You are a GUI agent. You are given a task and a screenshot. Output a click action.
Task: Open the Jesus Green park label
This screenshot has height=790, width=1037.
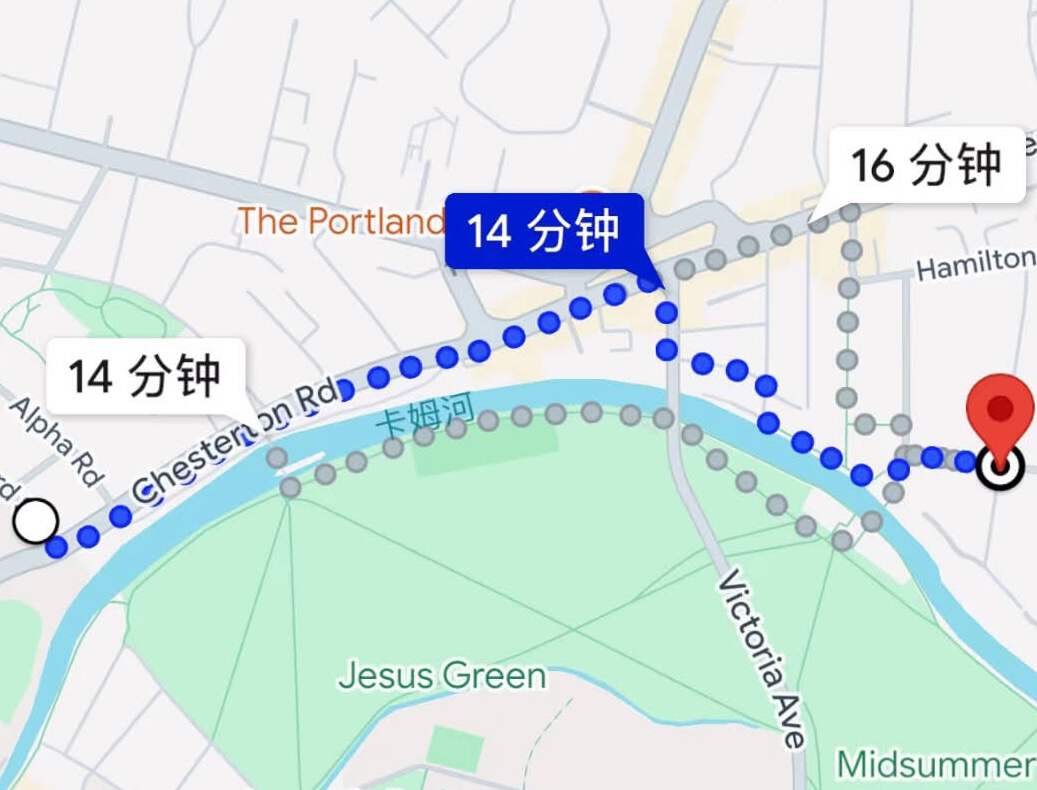coord(442,676)
